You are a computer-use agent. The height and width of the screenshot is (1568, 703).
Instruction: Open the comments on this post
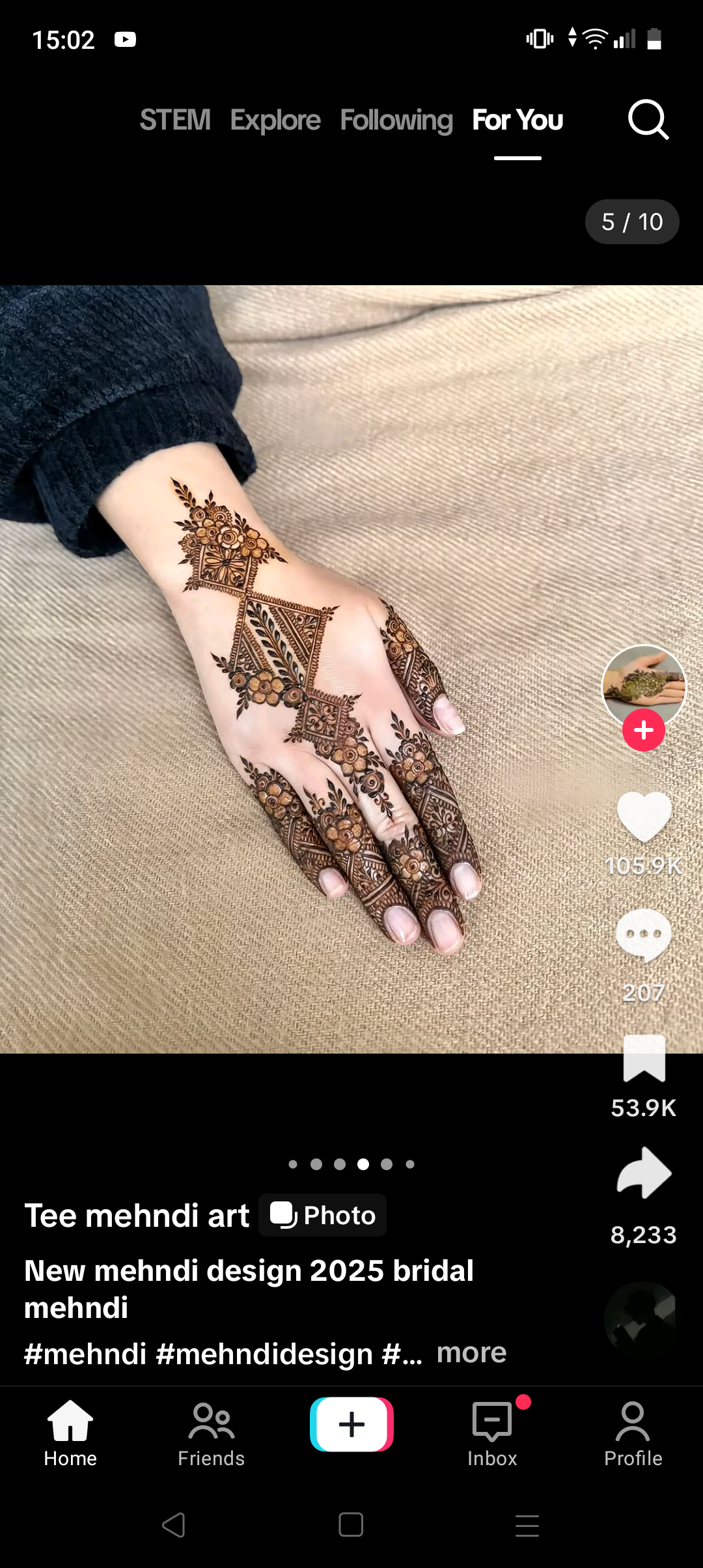tap(644, 935)
